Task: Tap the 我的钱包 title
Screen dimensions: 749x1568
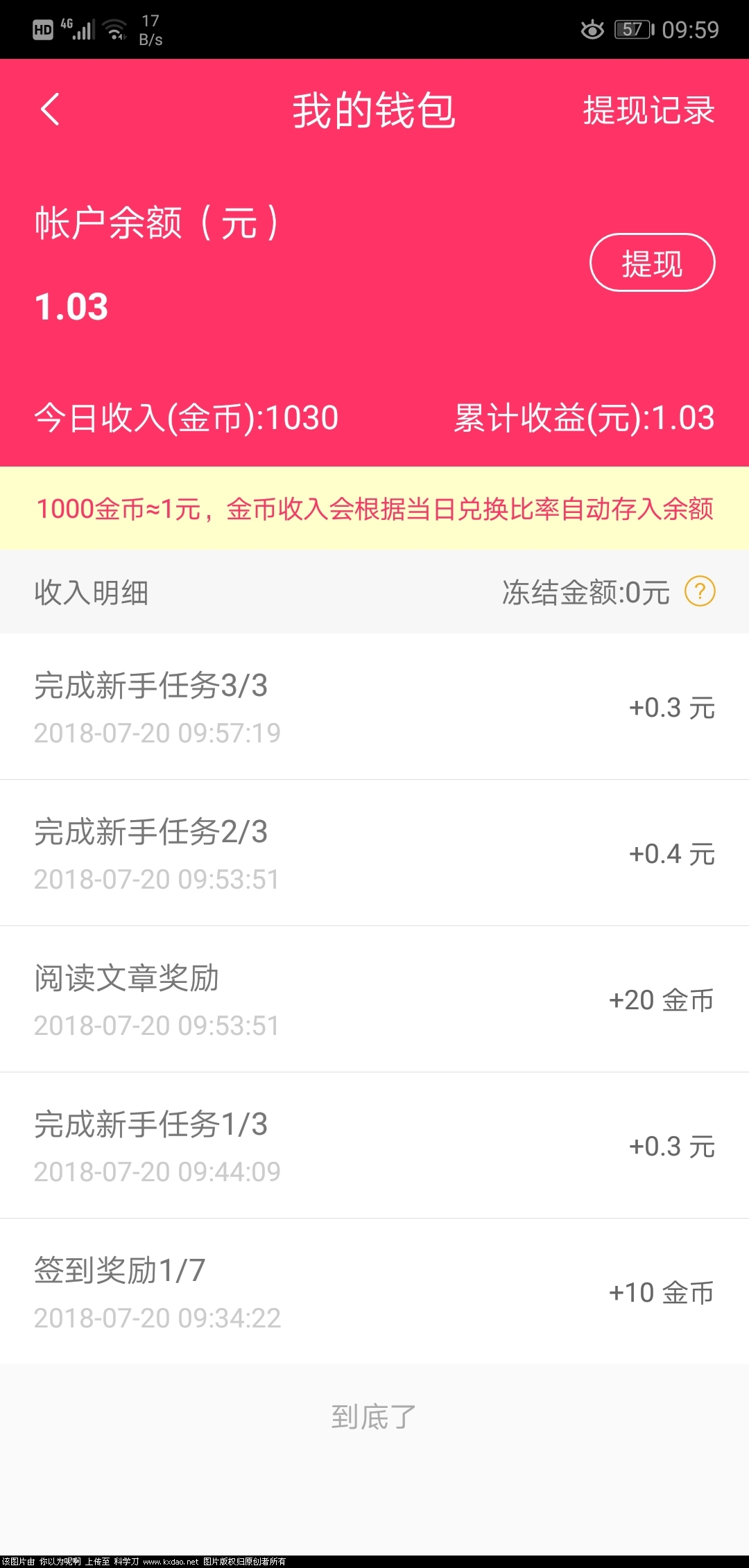Action: pos(373,111)
